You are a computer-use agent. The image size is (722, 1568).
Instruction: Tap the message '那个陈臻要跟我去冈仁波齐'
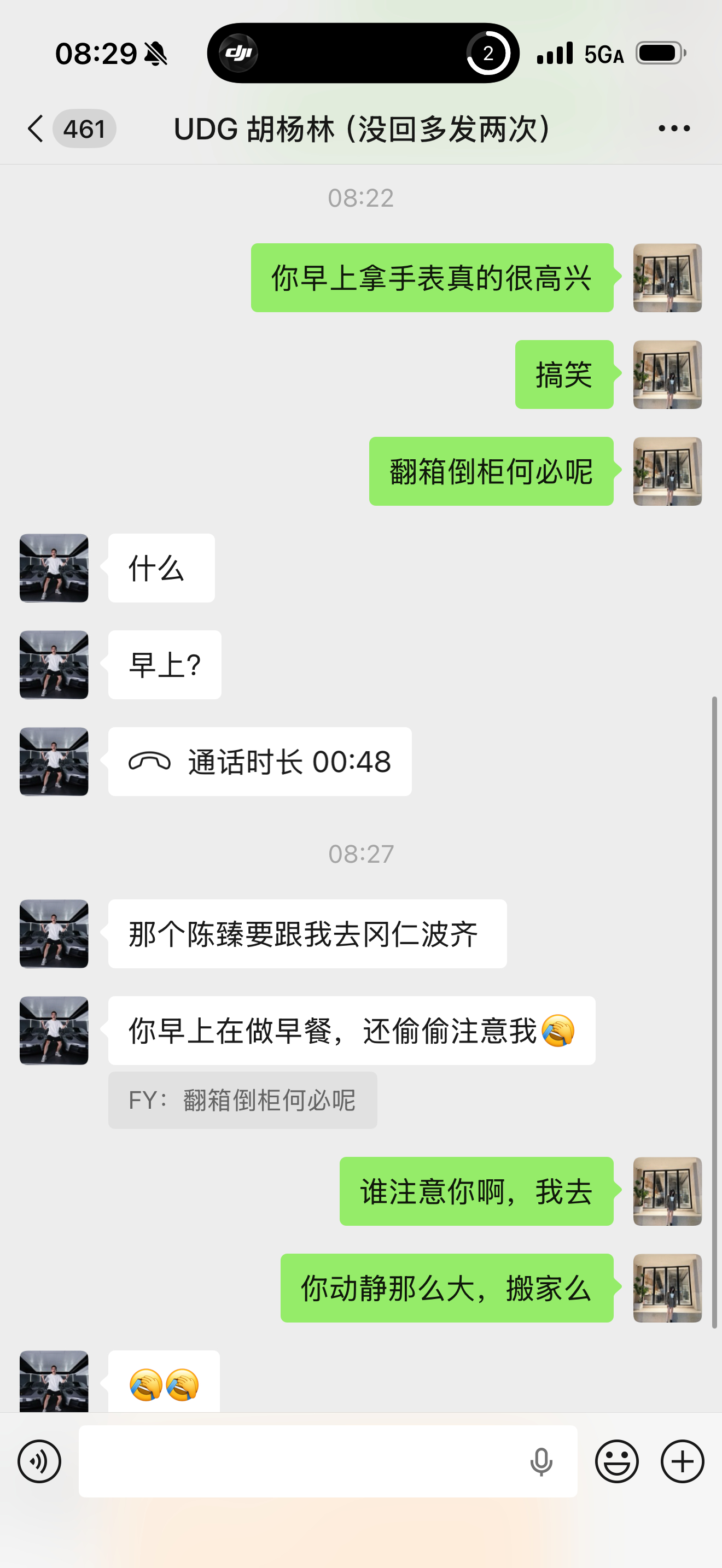[x=304, y=933]
